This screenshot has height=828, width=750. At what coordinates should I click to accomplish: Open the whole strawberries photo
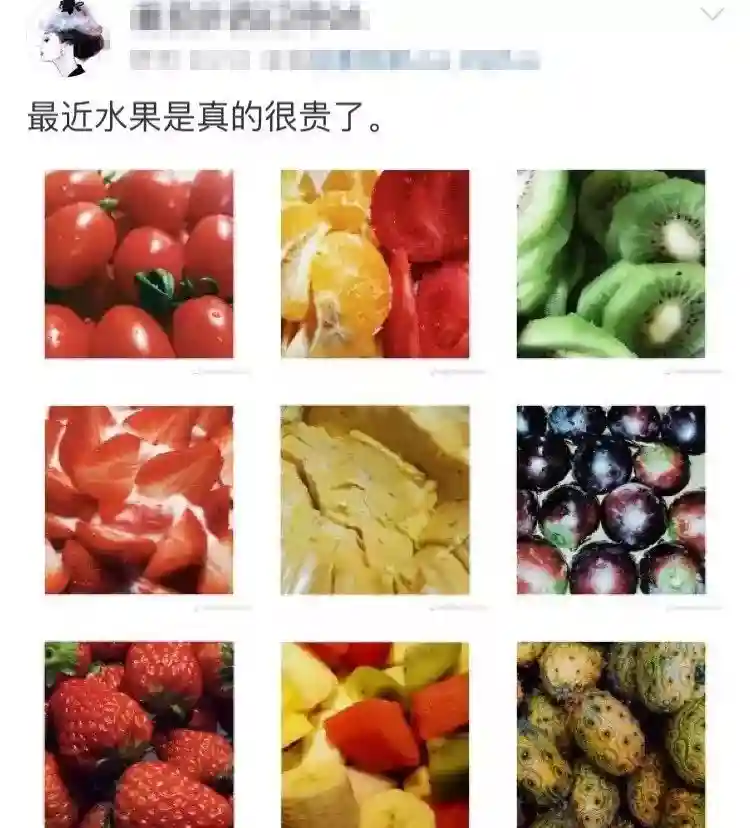click(x=139, y=735)
